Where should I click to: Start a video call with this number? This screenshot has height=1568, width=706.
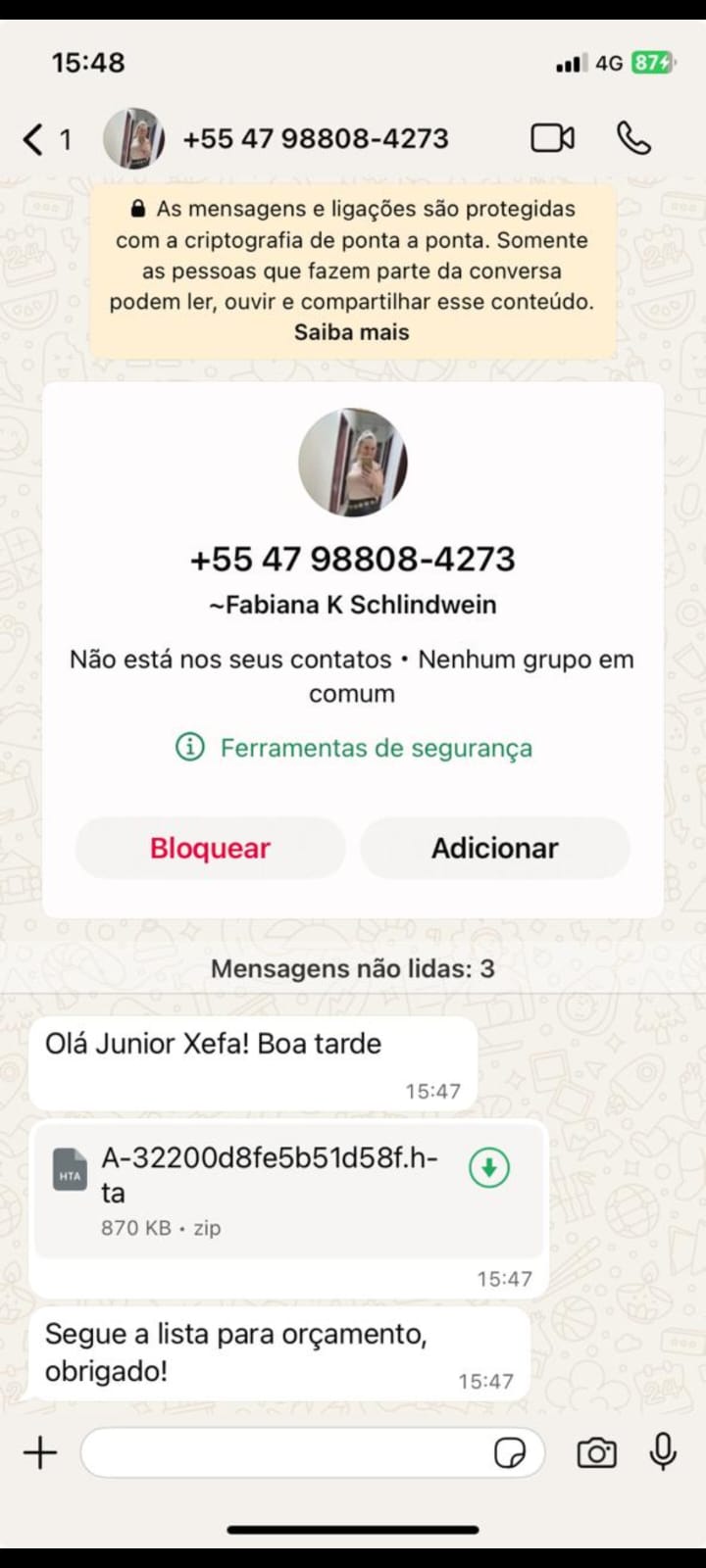click(x=552, y=138)
